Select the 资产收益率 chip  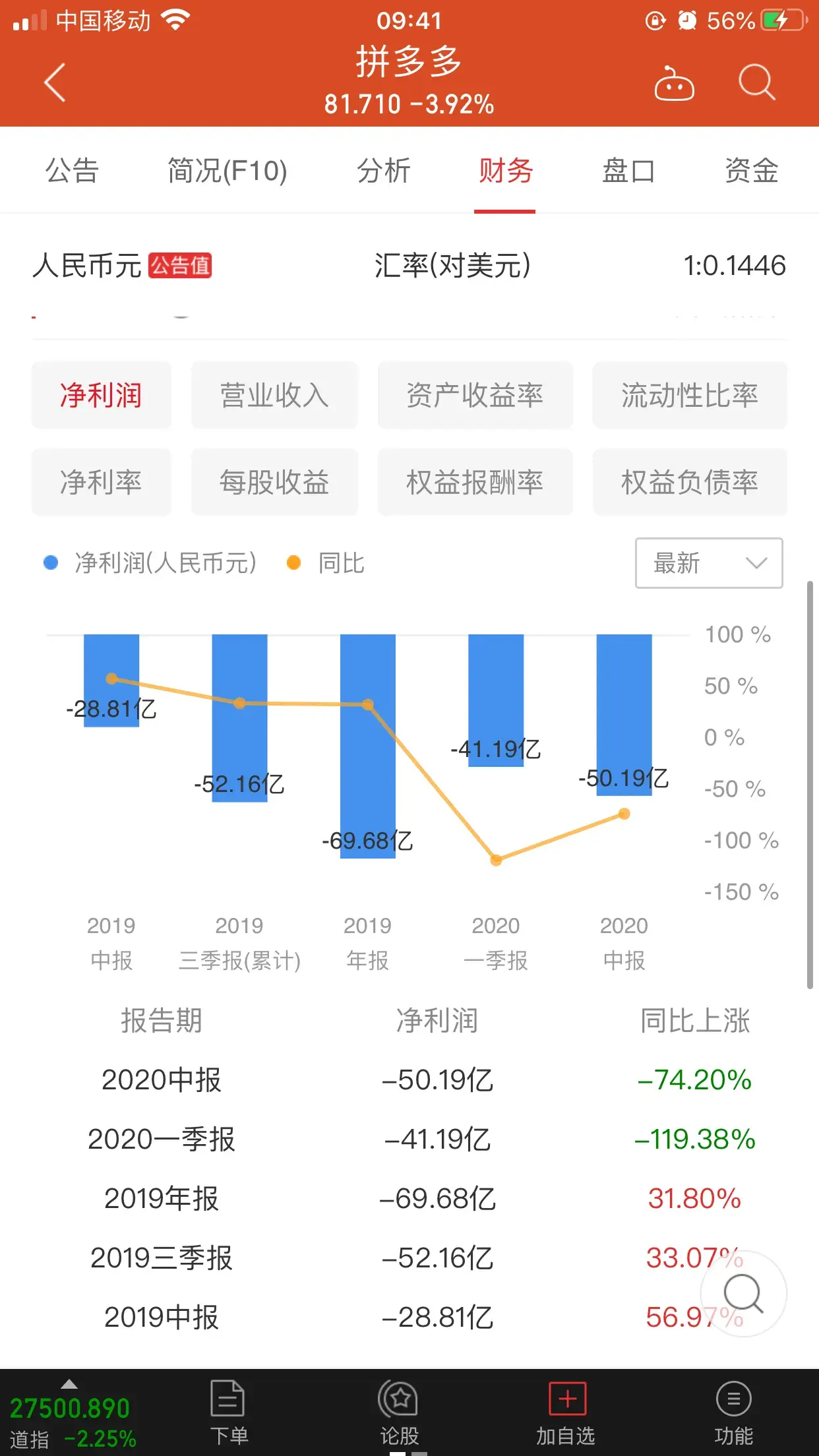(x=475, y=396)
